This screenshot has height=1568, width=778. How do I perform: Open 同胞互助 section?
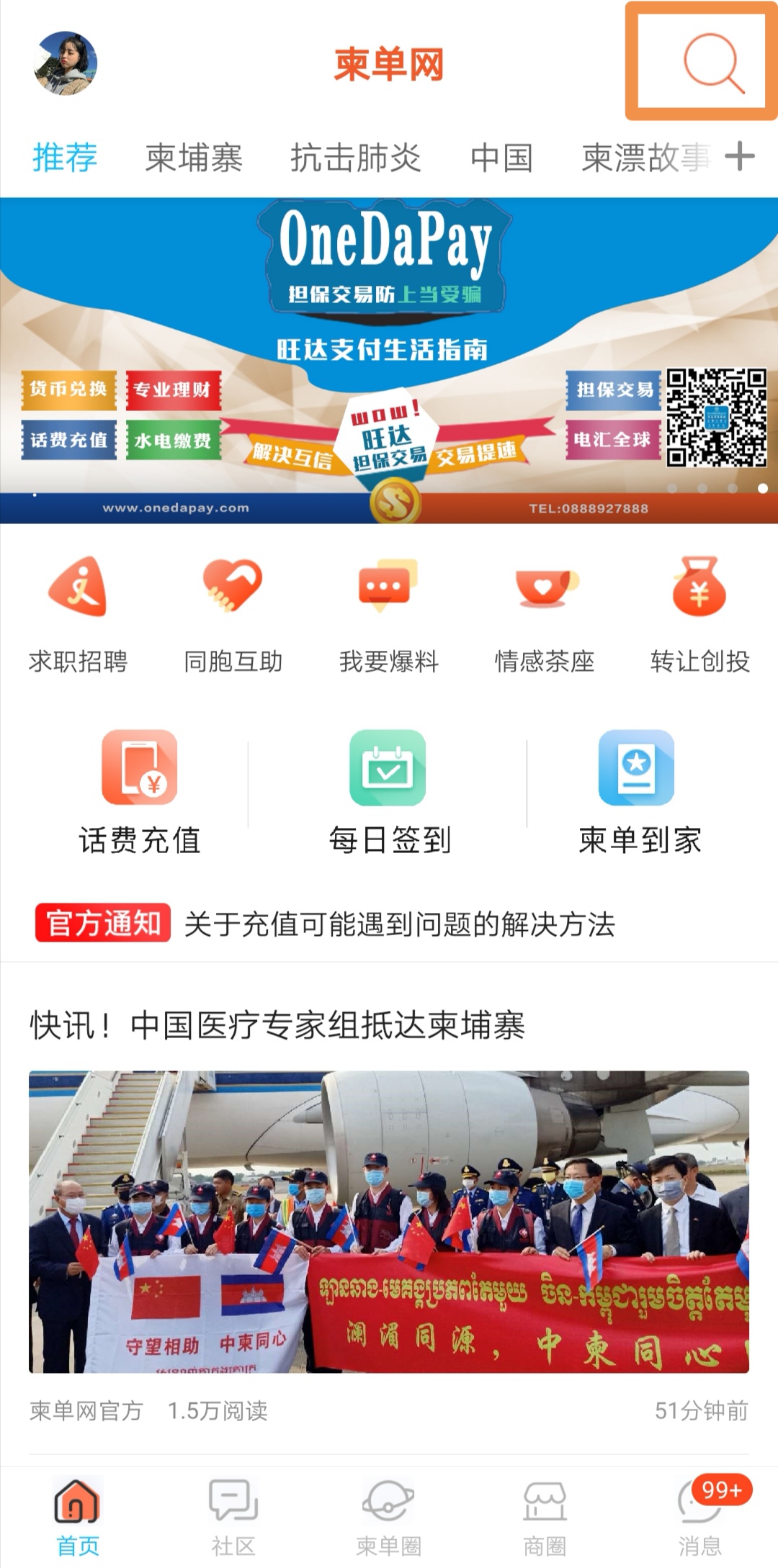(x=233, y=613)
